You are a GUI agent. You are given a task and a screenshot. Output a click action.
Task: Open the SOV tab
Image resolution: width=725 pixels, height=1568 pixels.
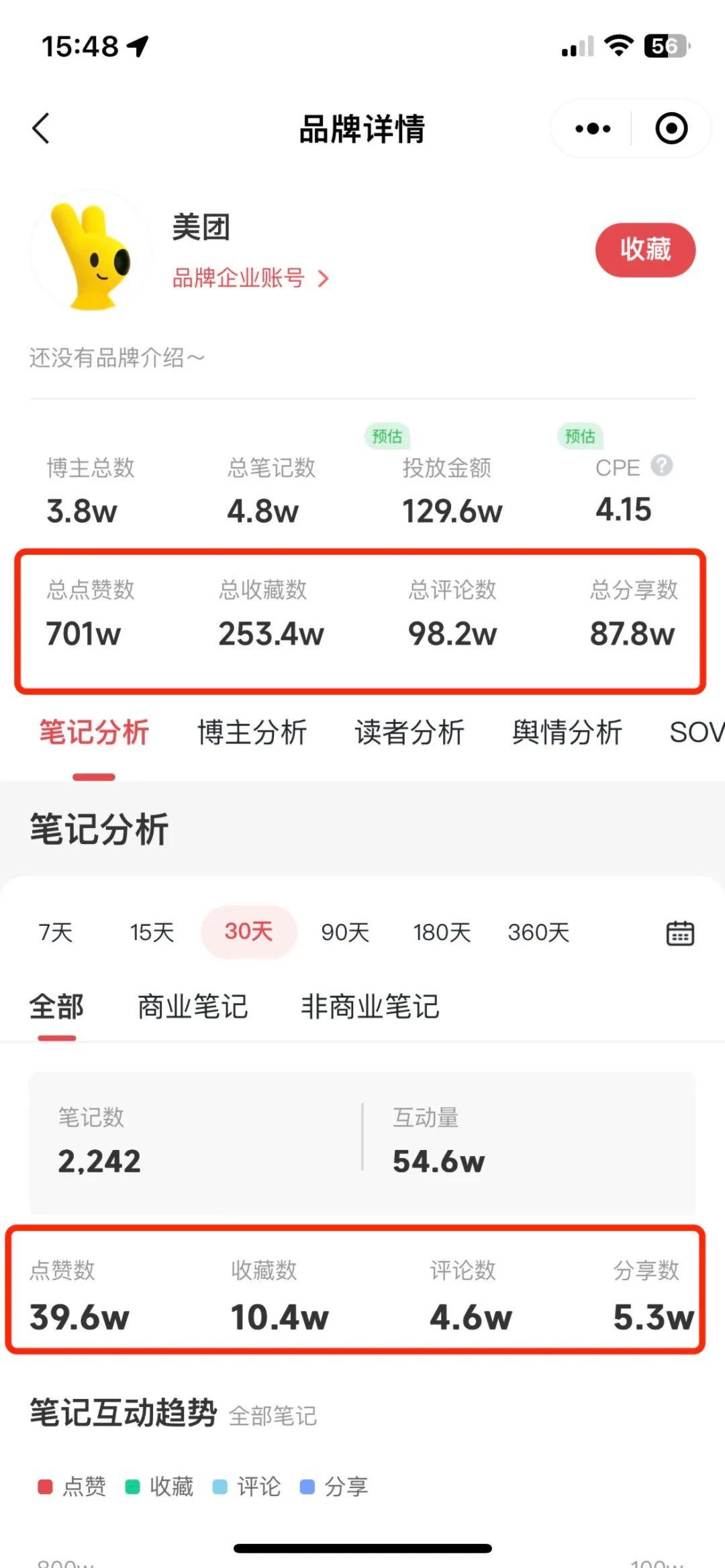tap(697, 732)
